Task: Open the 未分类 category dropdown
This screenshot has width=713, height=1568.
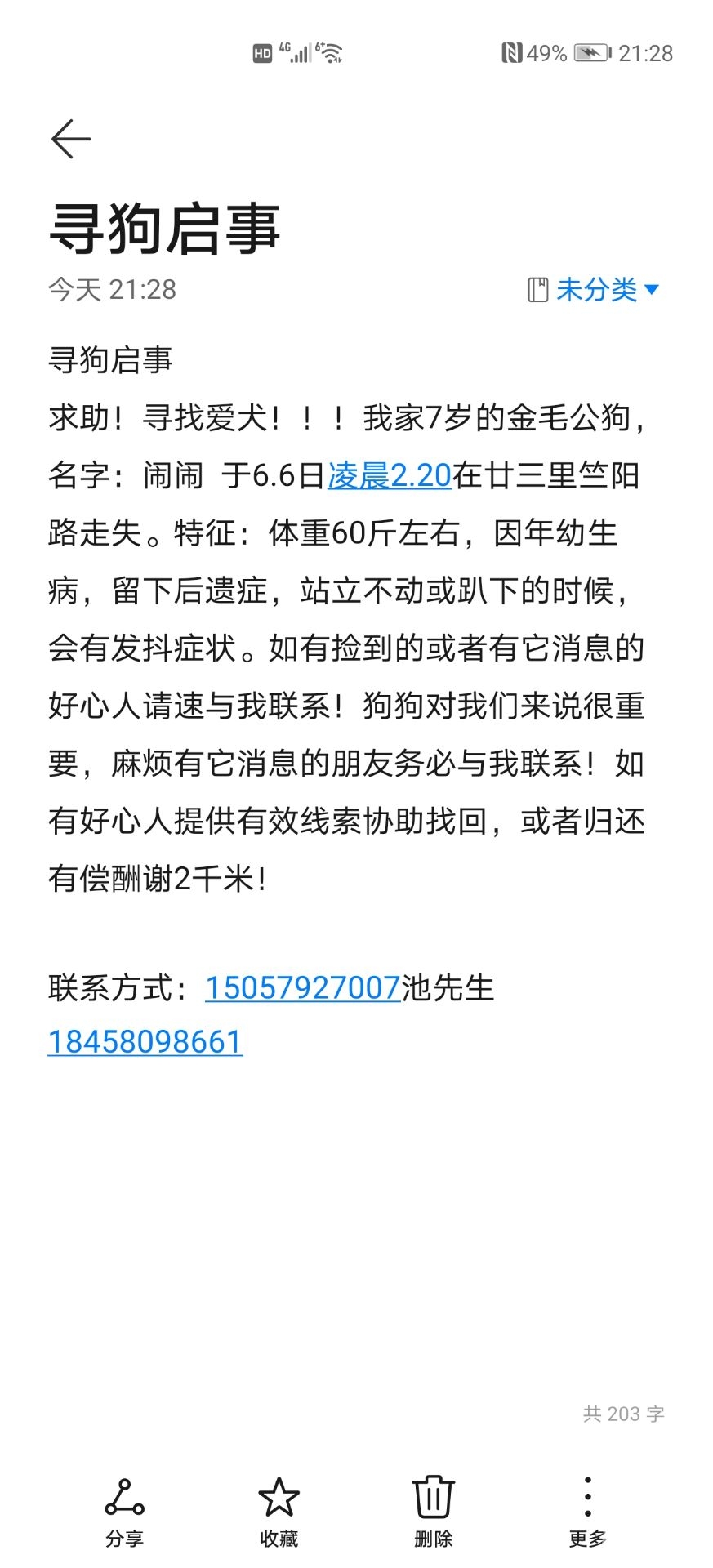Action: pyautogui.click(x=595, y=289)
